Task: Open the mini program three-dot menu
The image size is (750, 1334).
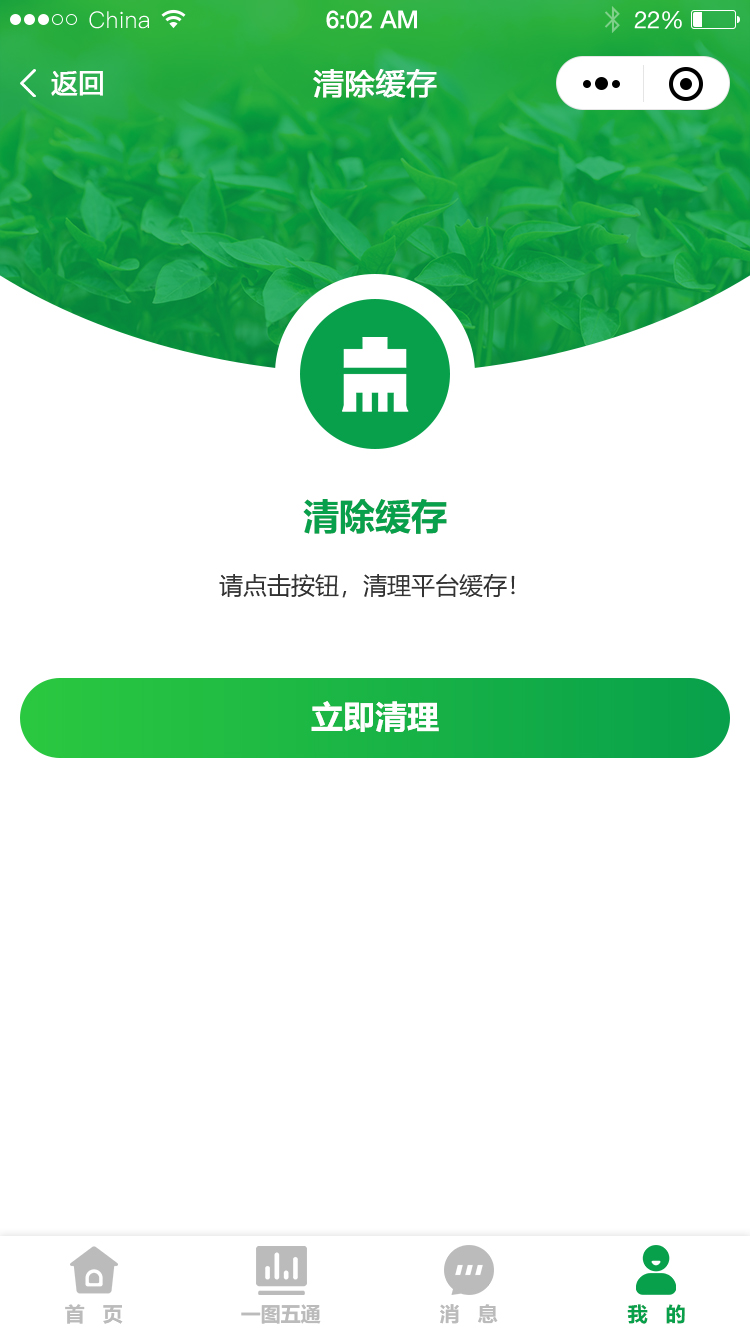Action: 601,84
